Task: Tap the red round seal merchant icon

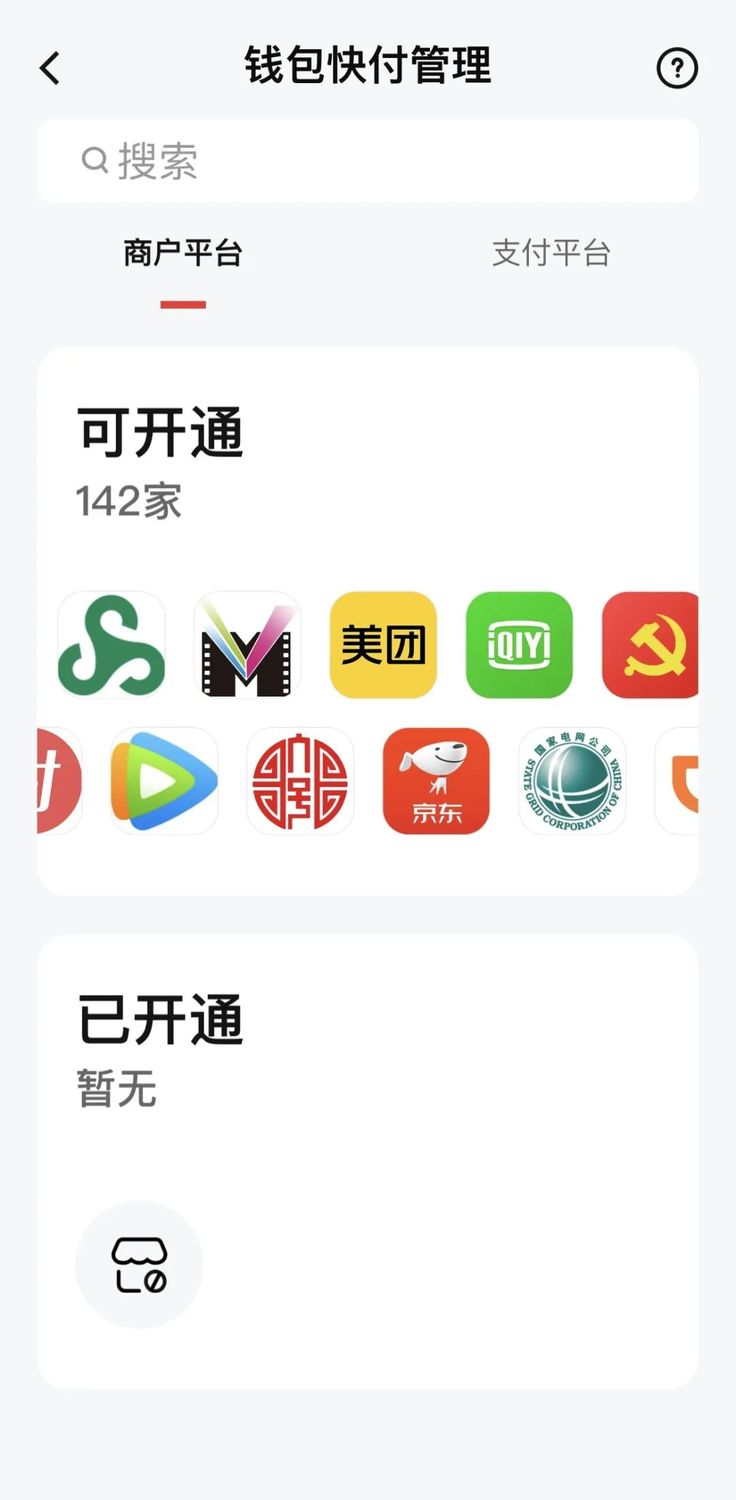Action: pyautogui.click(x=300, y=781)
